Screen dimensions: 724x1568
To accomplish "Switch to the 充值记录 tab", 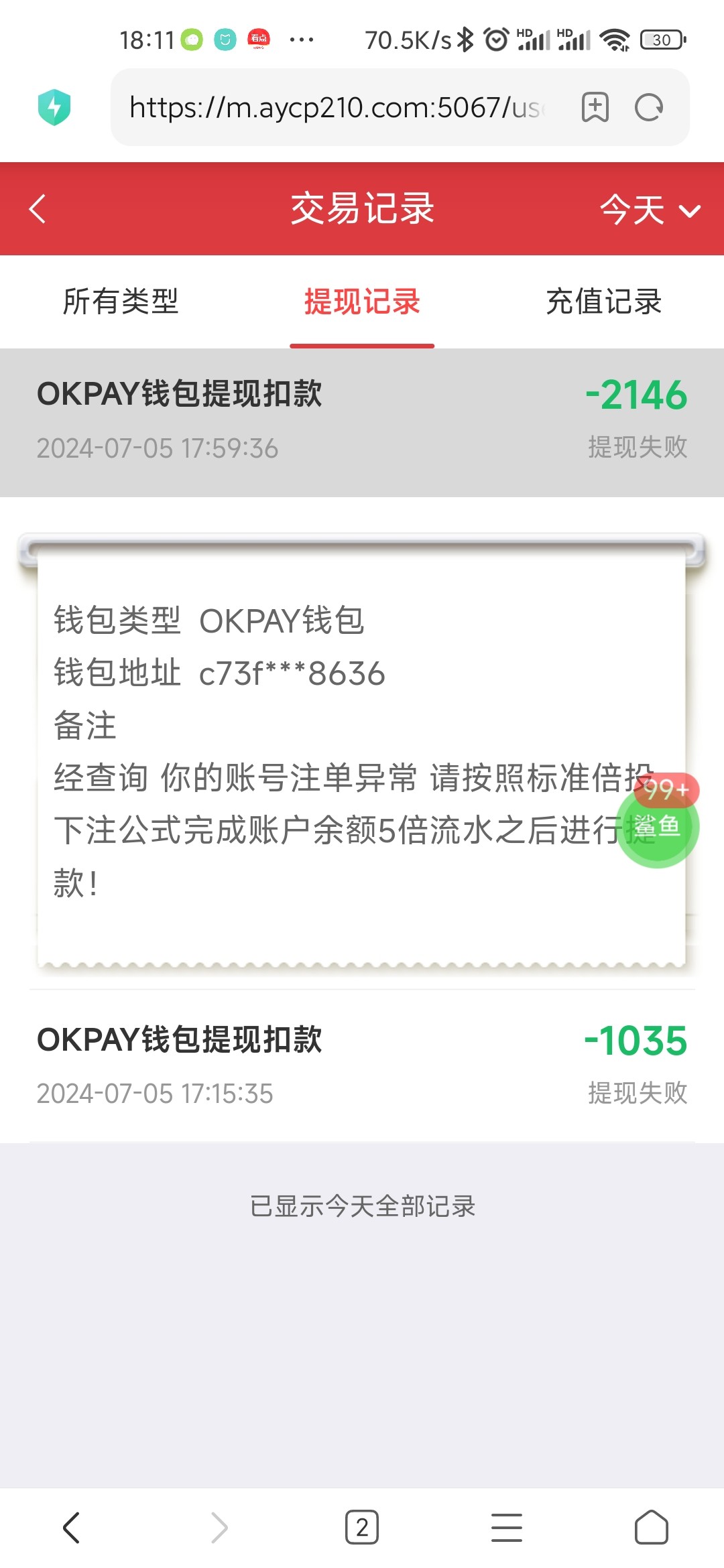I will coord(603,302).
